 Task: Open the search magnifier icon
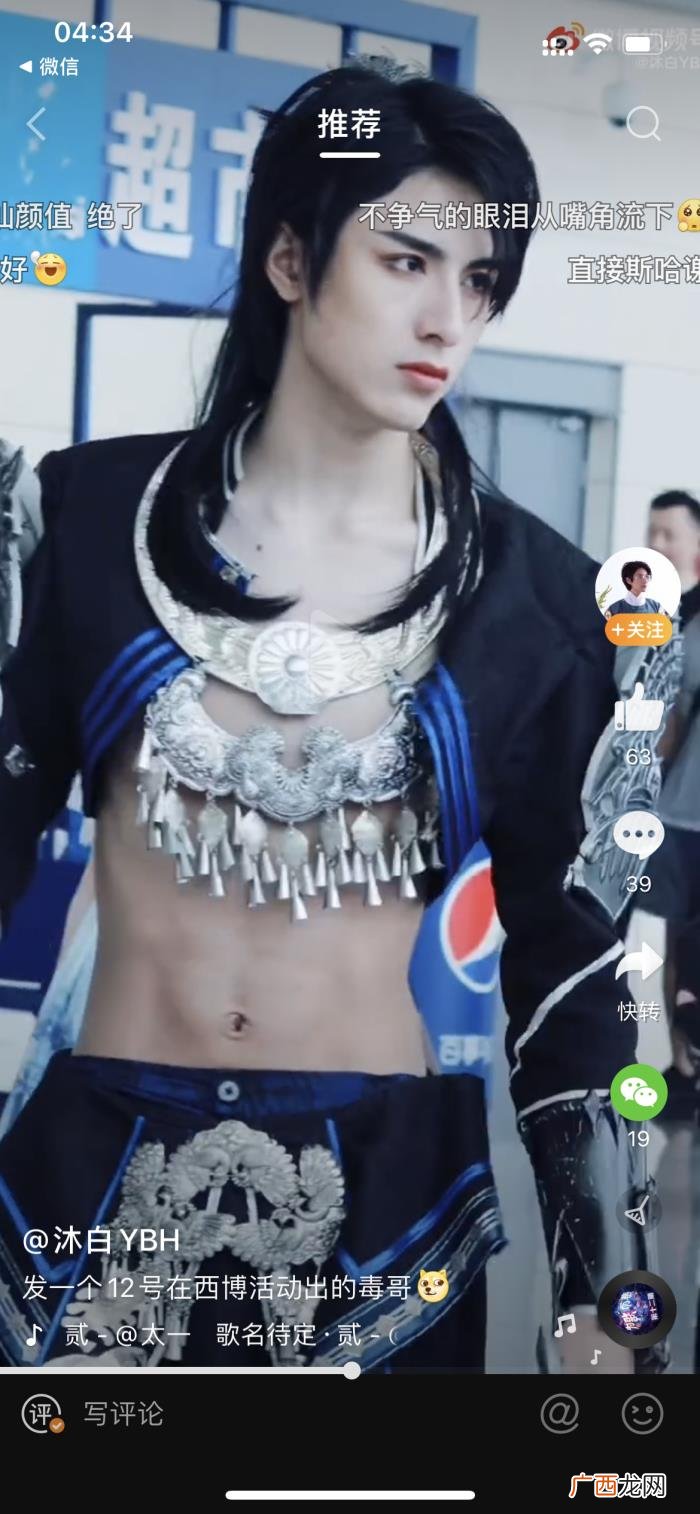click(x=643, y=124)
